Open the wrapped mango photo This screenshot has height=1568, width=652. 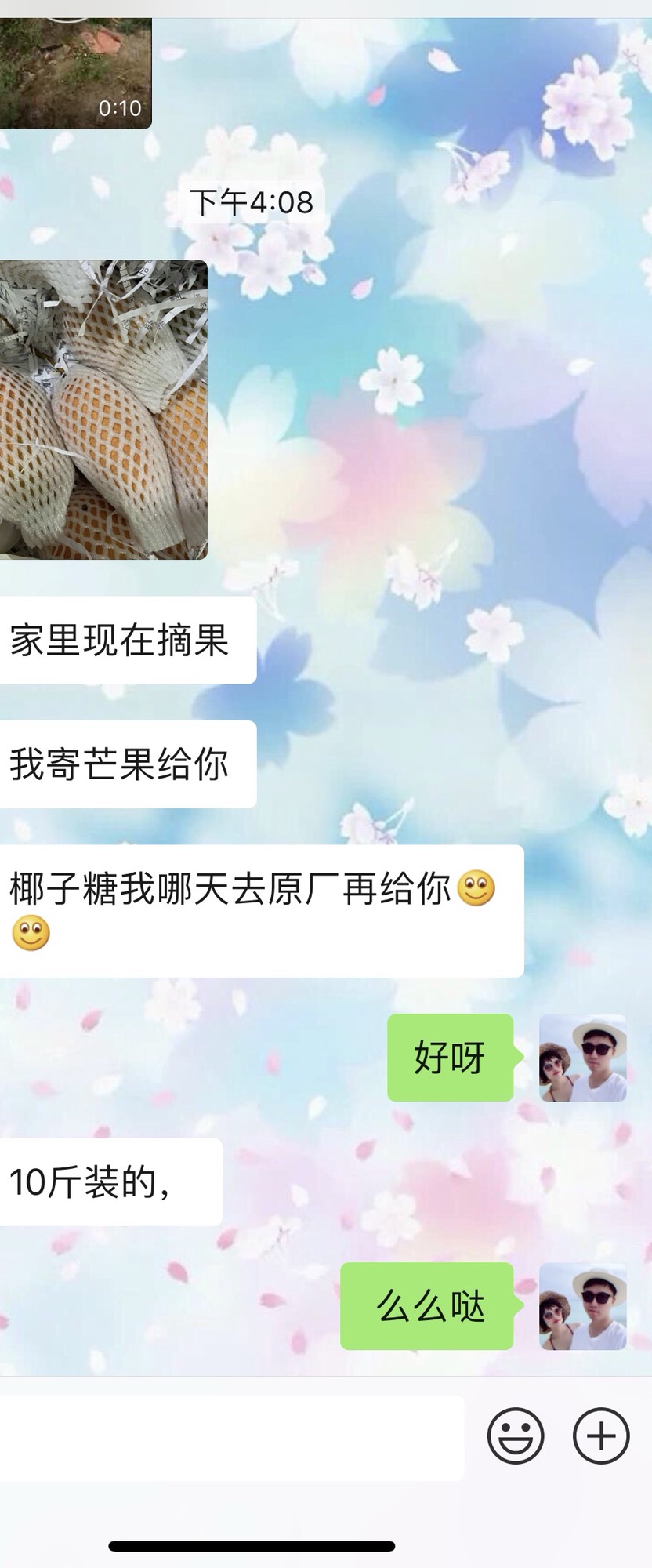tap(102, 409)
